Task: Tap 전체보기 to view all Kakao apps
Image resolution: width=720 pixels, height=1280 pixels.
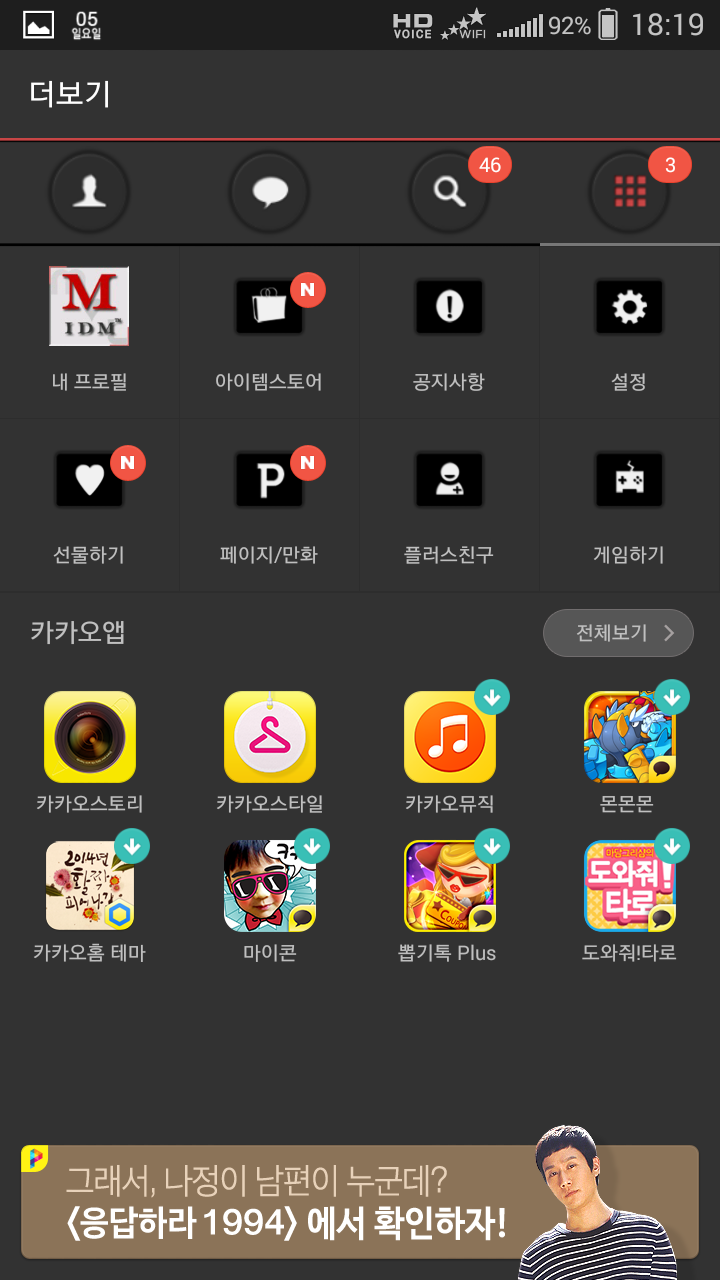Action: tap(618, 633)
